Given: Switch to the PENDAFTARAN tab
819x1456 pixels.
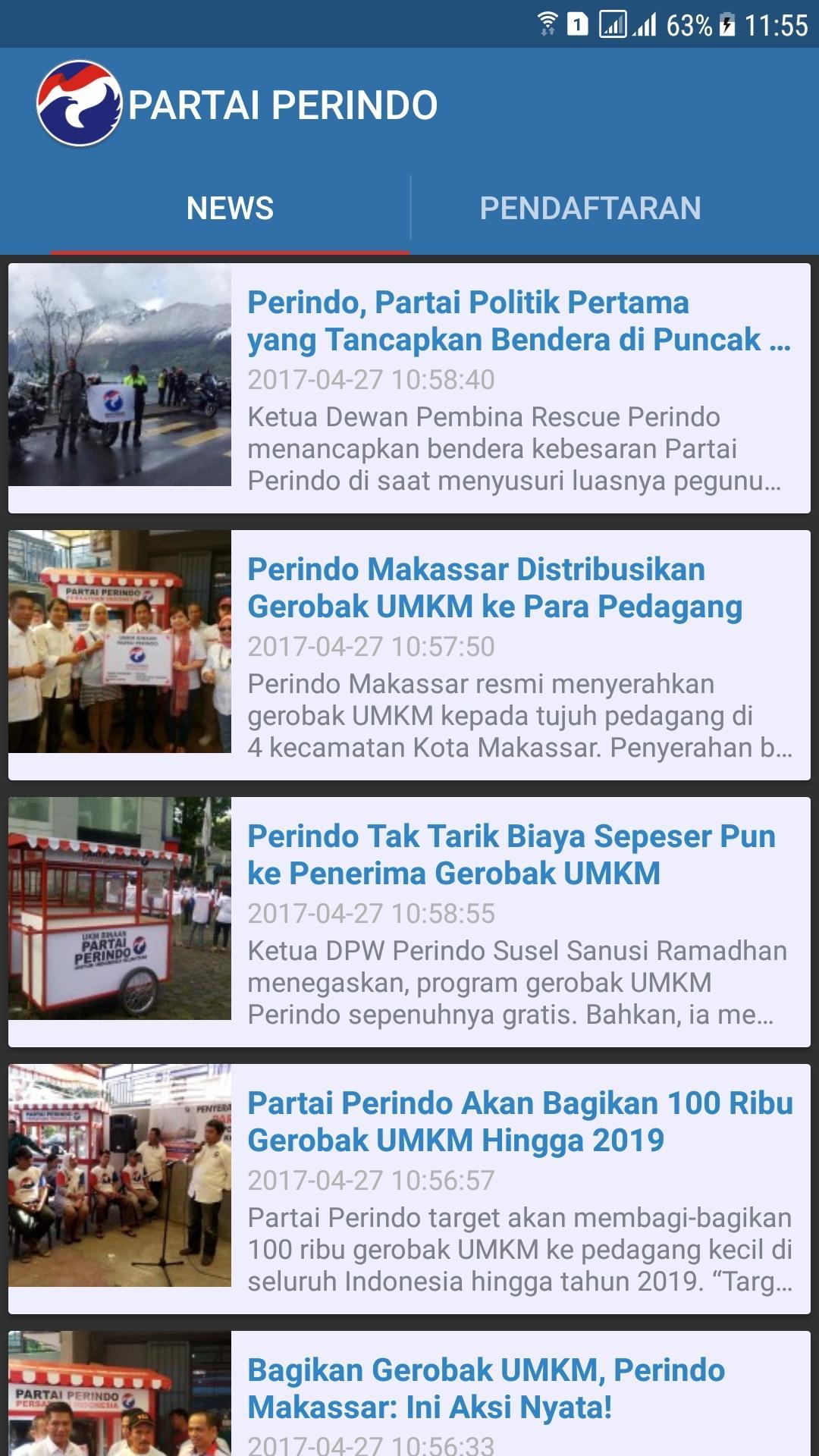Looking at the screenshot, I should coord(590,209).
